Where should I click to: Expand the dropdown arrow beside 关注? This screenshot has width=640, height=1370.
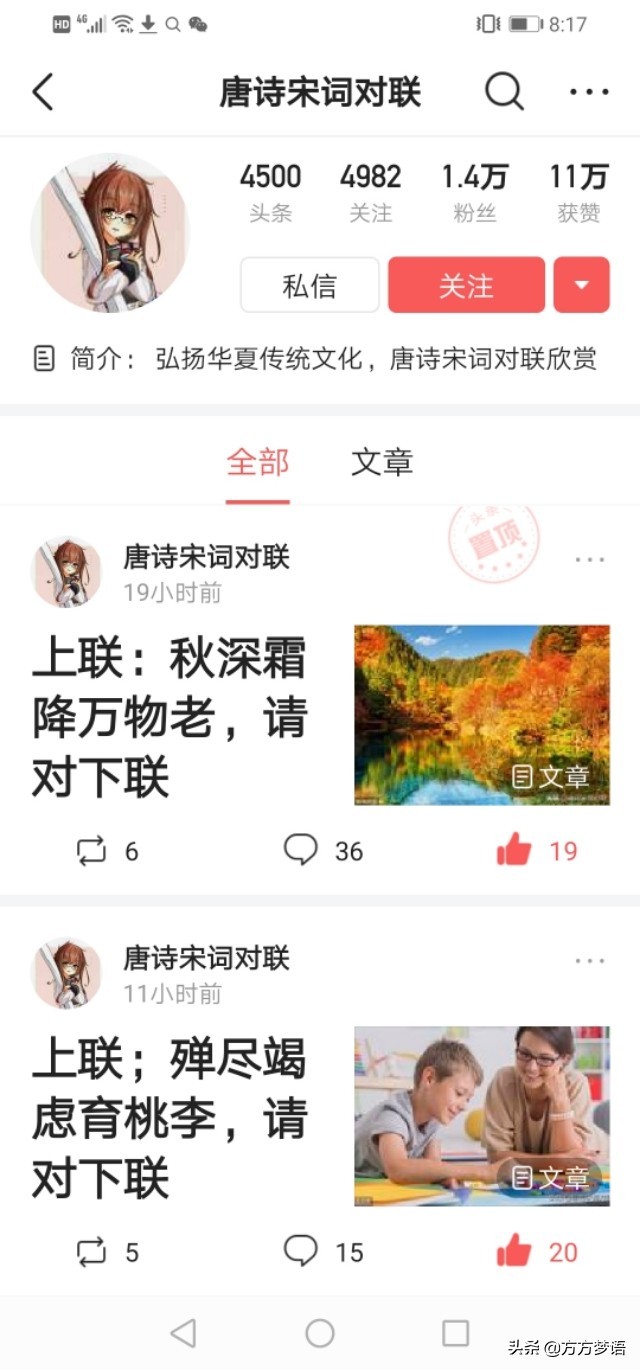pos(581,285)
